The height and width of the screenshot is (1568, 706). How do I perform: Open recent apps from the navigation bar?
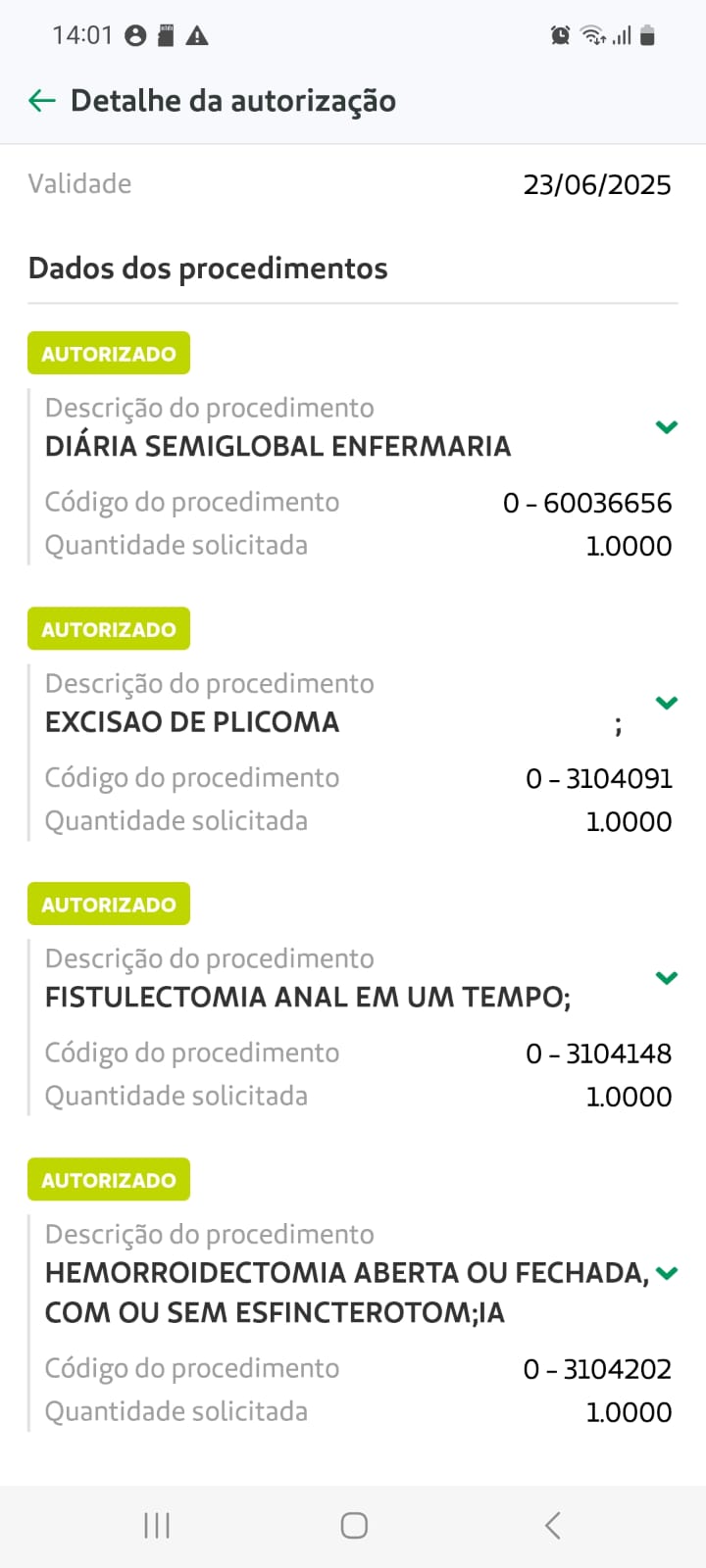(x=156, y=1525)
